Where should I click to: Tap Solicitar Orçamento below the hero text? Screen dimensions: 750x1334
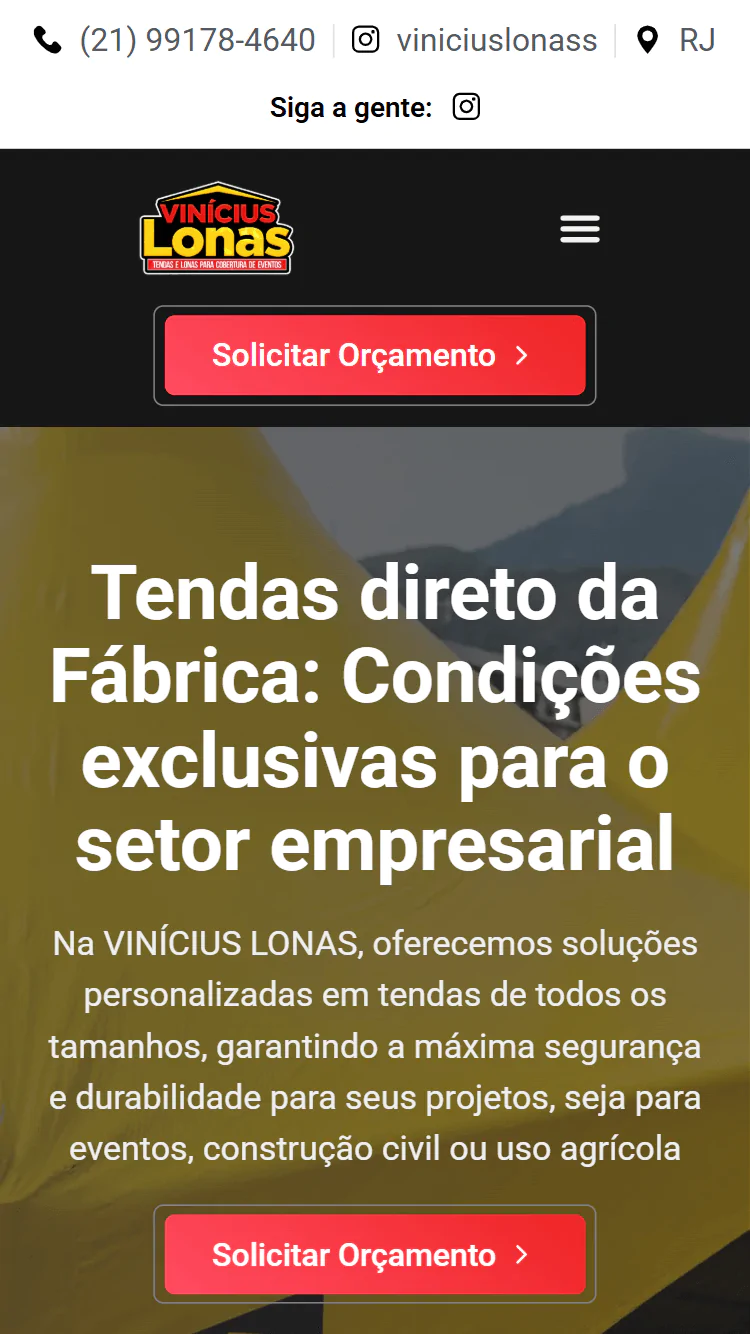click(x=375, y=1254)
